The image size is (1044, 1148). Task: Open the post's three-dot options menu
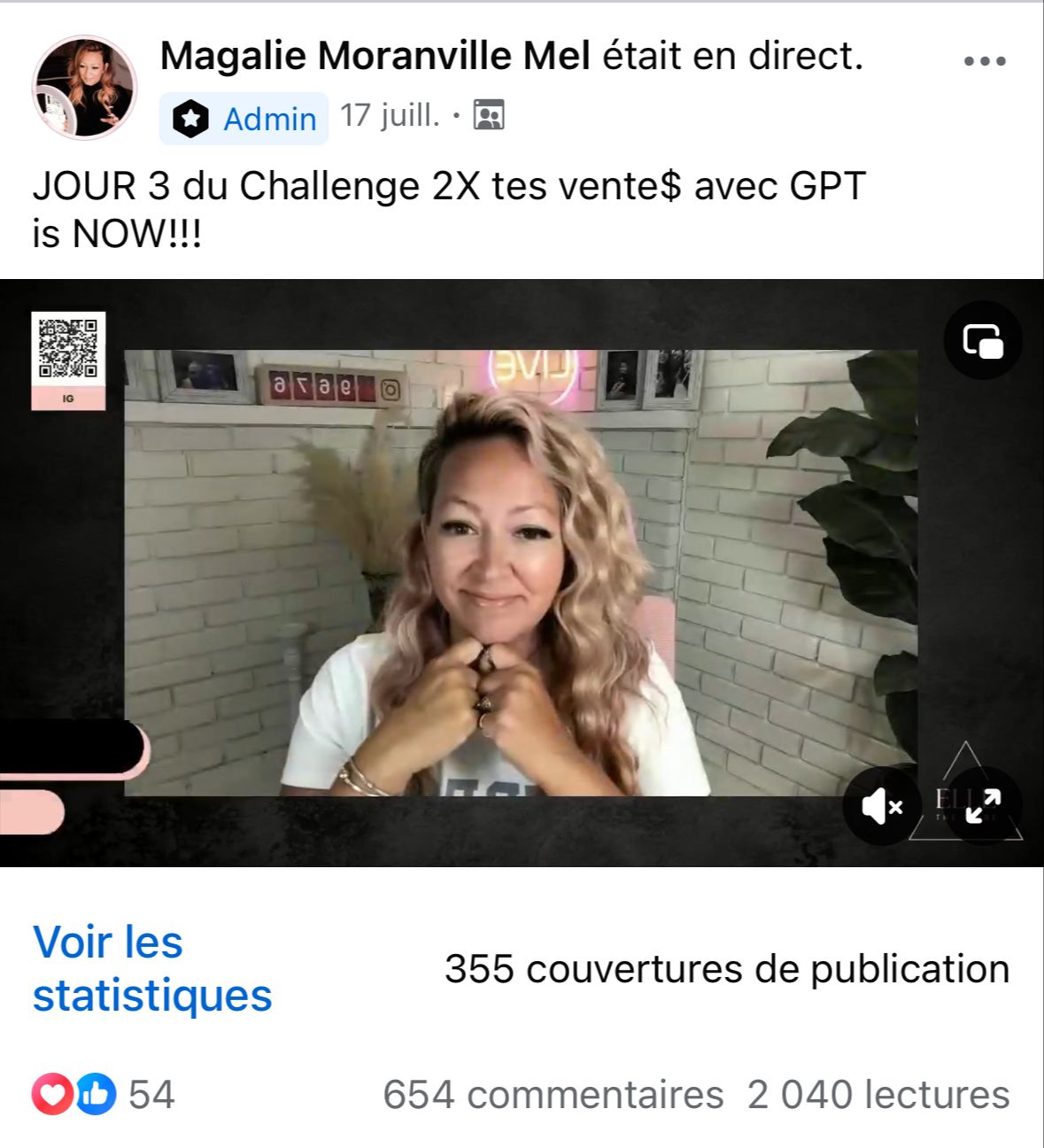[985, 61]
